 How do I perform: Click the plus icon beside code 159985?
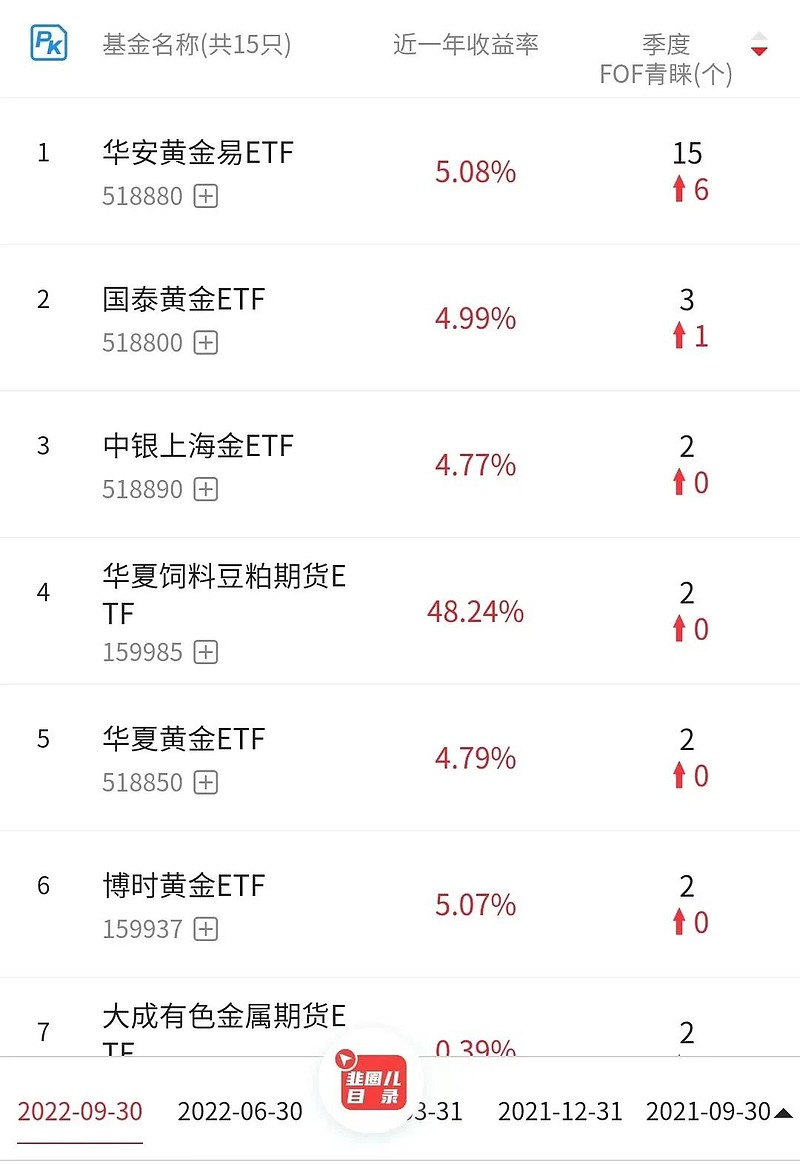point(204,653)
